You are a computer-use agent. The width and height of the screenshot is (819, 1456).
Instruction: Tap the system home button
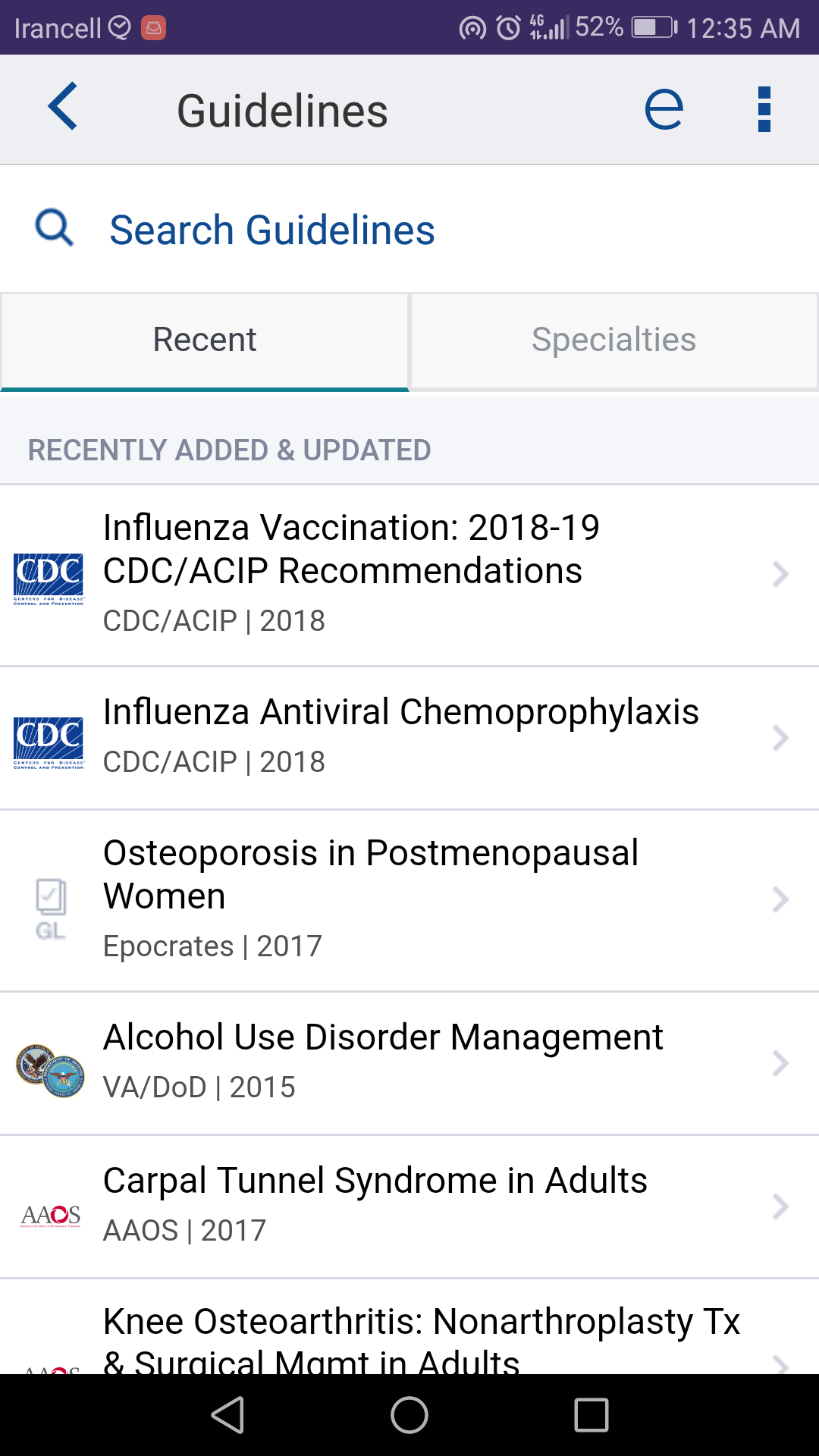tap(409, 1415)
